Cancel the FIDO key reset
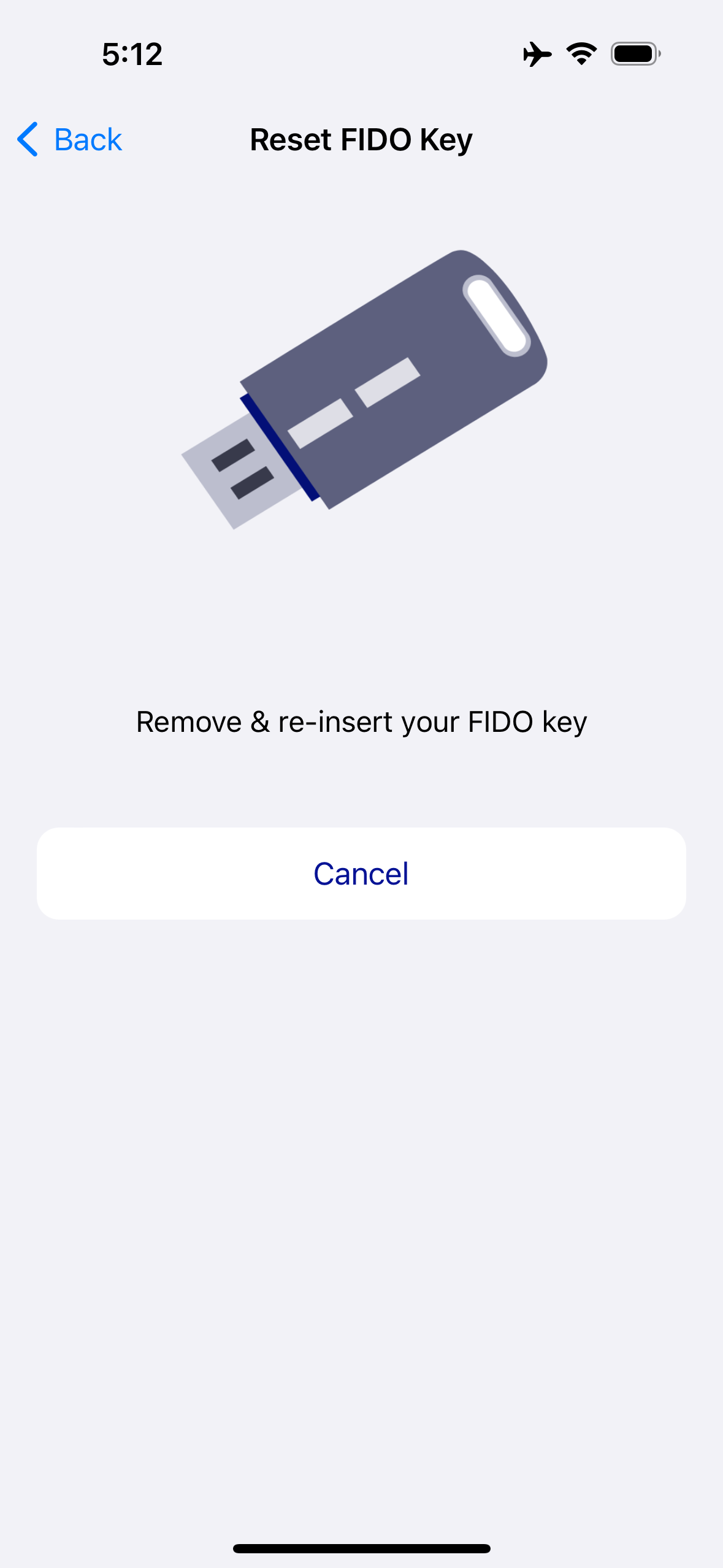723x1568 pixels. (x=361, y=873)
